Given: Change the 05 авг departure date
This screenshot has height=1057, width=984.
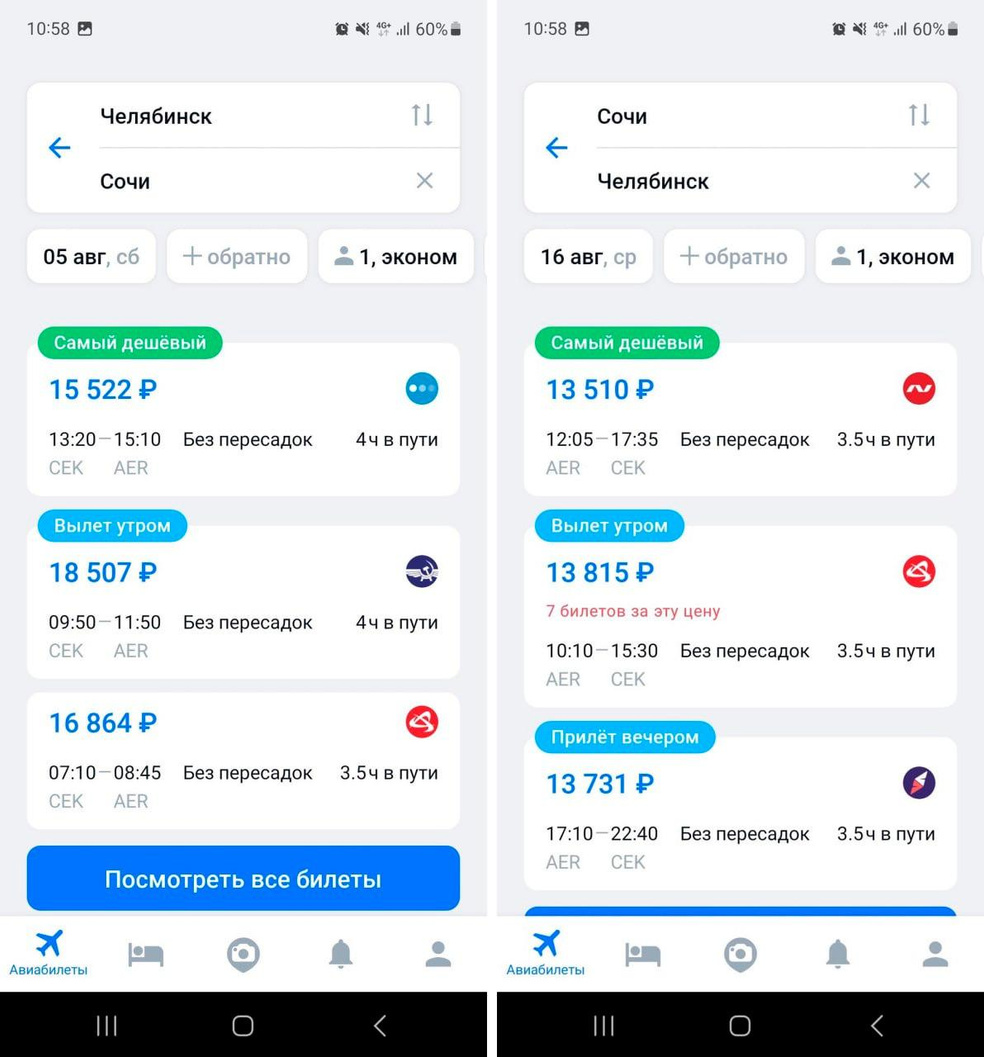Looking at the screenshot, I should 91,257.
